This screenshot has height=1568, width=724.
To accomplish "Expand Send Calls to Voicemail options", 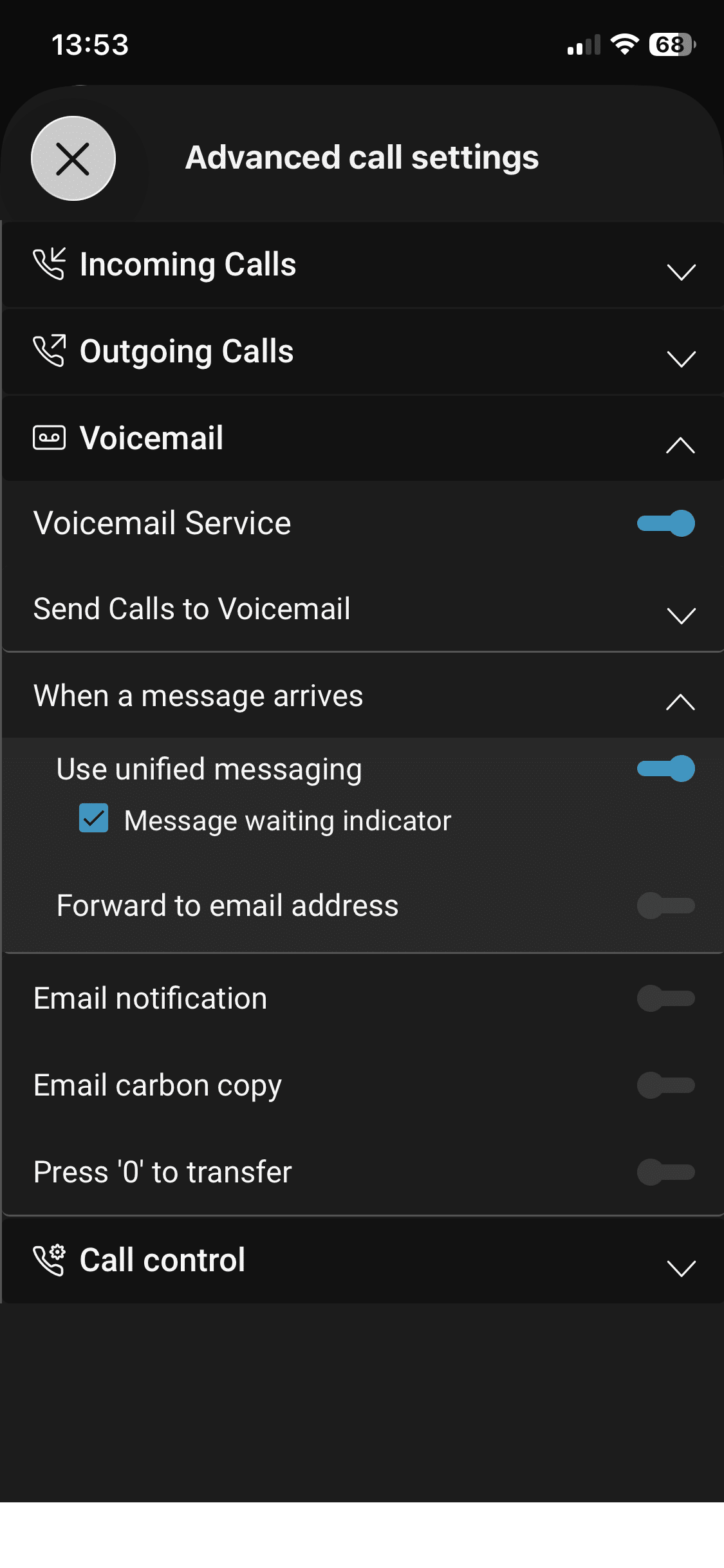I will [x=681, y=615].
